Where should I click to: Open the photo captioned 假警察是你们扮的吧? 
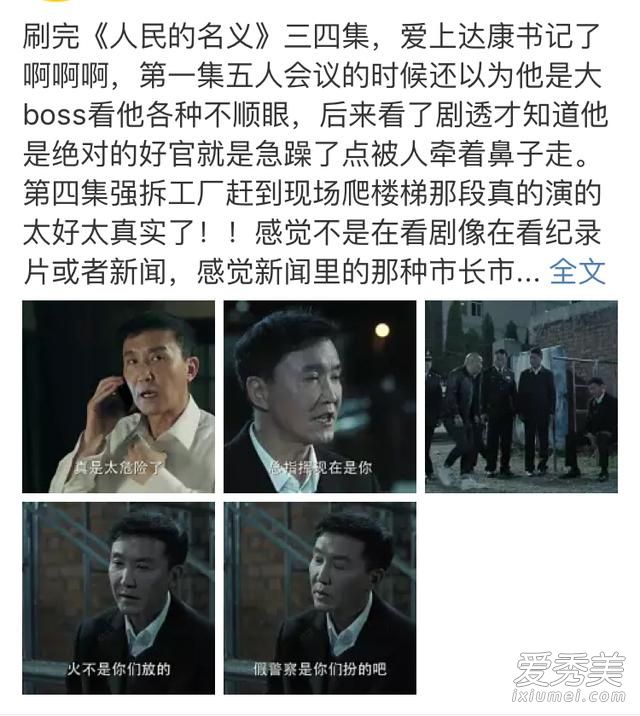pos(320,597)
